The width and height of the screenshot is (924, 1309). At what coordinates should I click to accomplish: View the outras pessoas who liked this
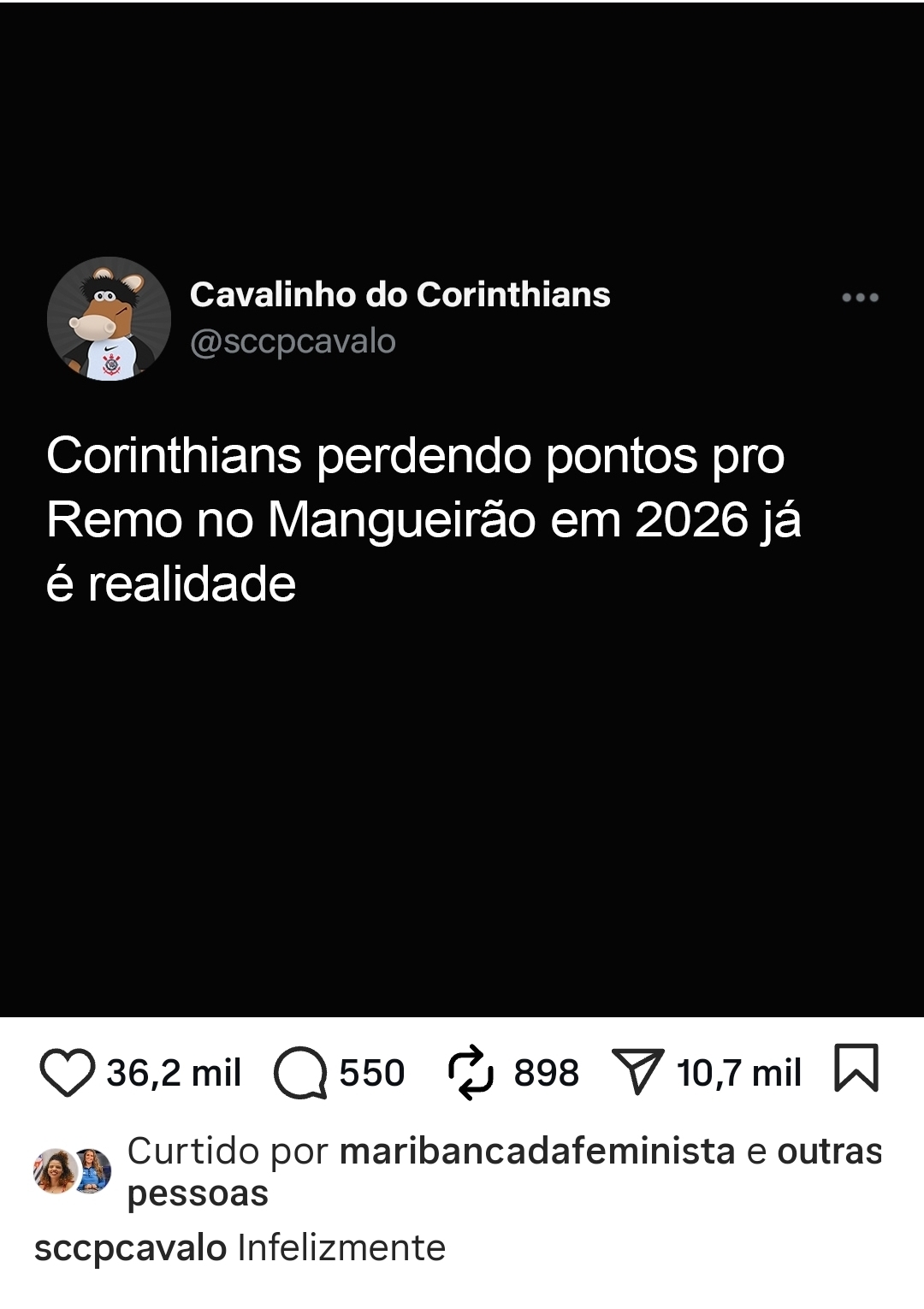point(828,1152)
